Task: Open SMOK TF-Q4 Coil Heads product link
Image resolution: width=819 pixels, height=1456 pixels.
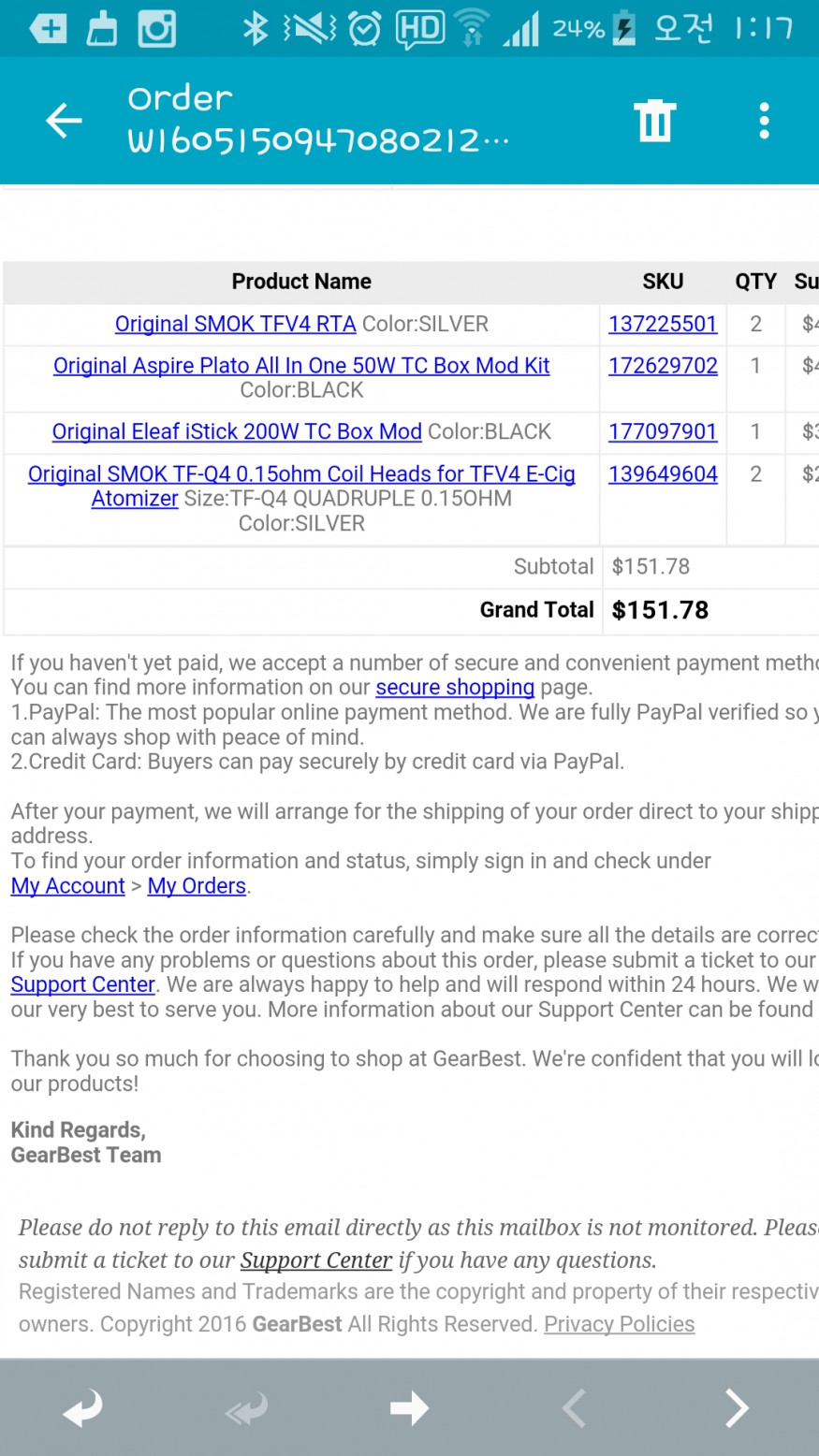Action: tap(300, 474)
